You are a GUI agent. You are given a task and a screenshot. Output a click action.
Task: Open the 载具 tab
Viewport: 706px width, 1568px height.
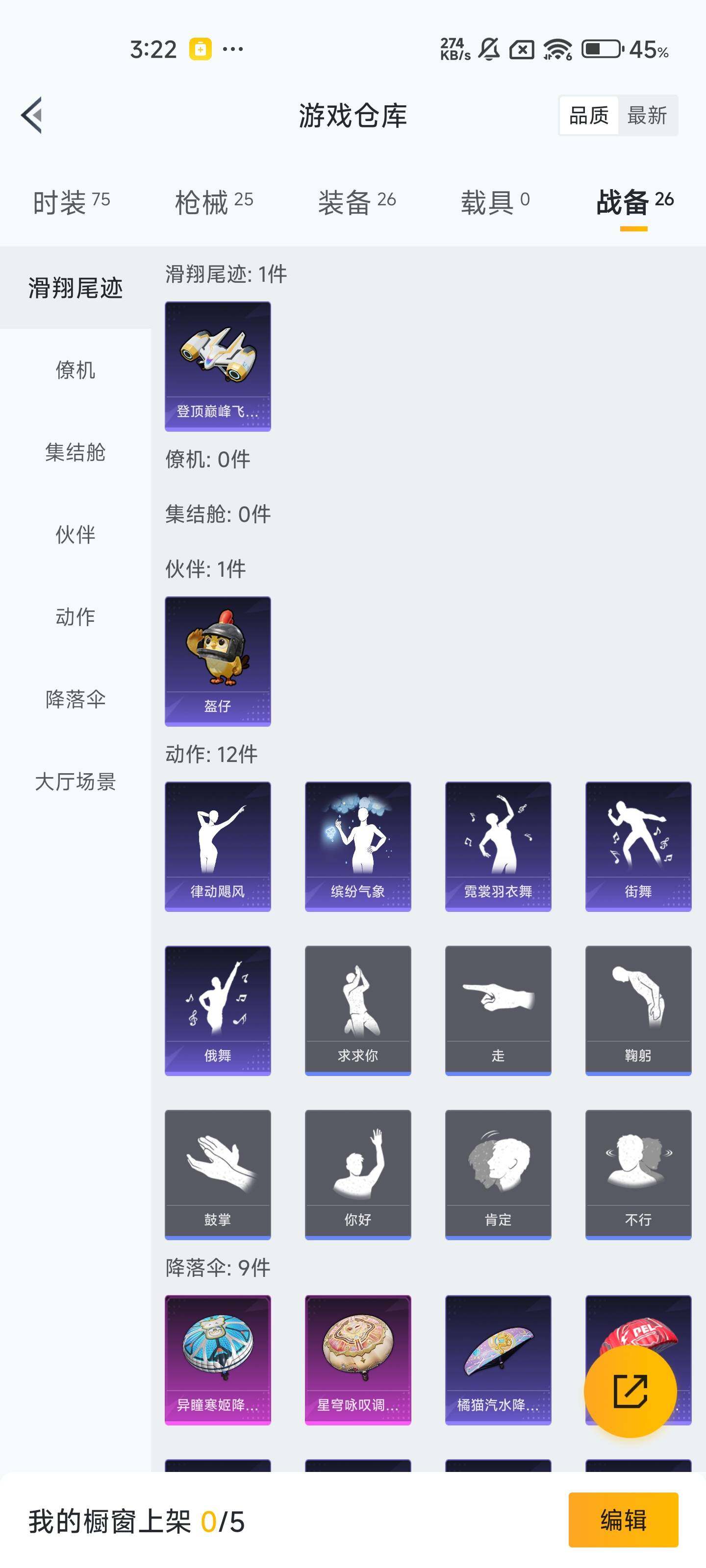click(x=495, y=202)
